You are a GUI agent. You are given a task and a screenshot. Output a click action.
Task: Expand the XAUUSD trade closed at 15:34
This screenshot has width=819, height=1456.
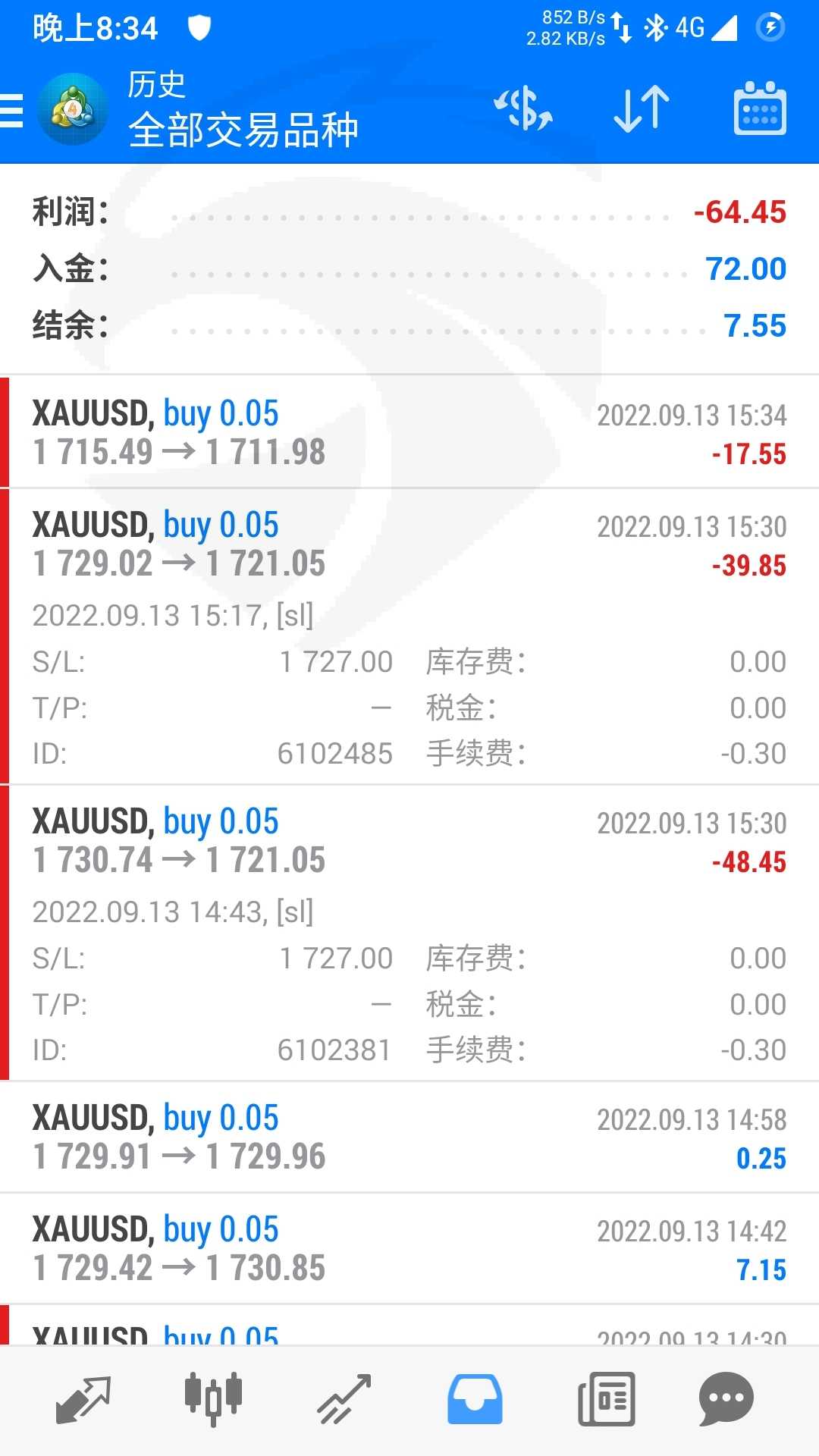point(409,432)
